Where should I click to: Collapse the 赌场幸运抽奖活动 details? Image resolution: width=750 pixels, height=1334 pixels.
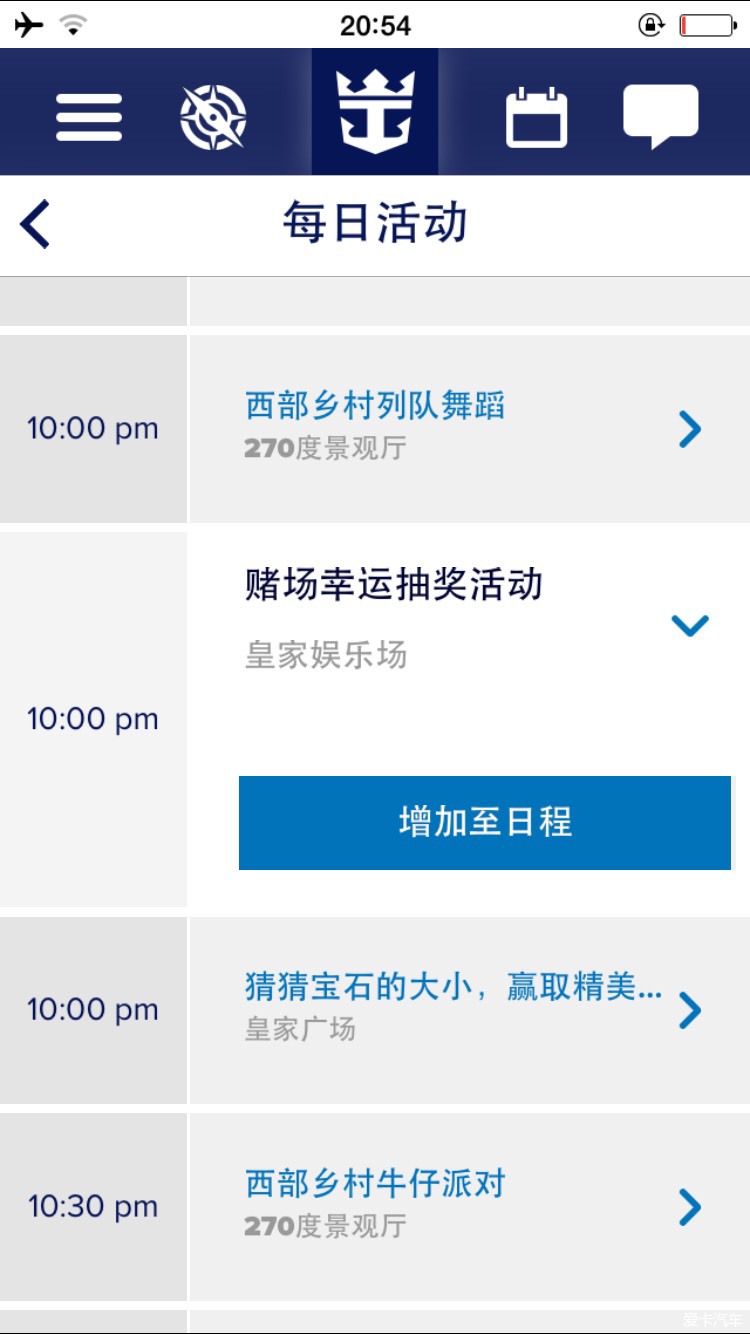pyautogui.click(x=690, y=625)
